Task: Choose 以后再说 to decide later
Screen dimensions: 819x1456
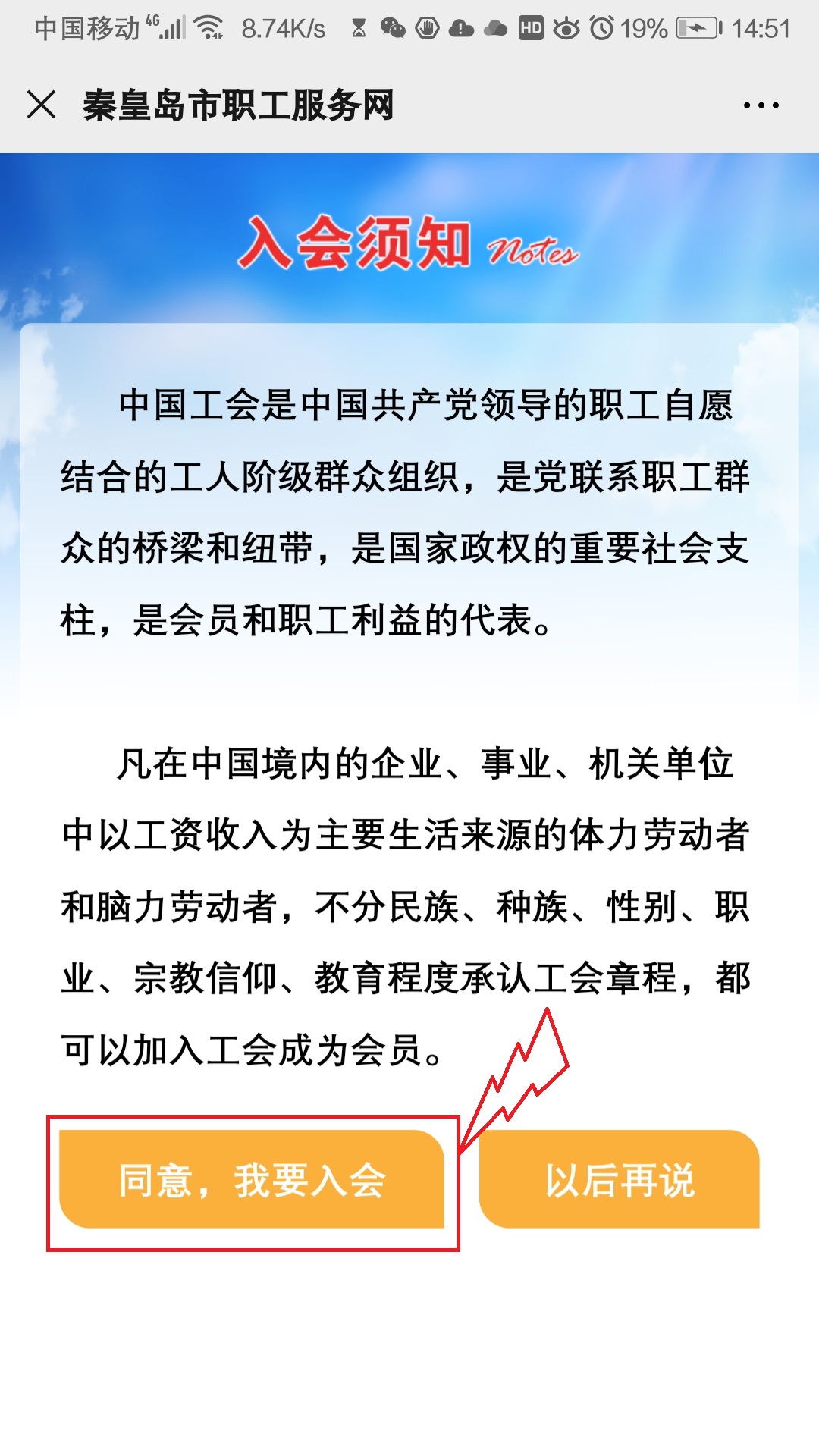Action: [x=619, y=1180]
